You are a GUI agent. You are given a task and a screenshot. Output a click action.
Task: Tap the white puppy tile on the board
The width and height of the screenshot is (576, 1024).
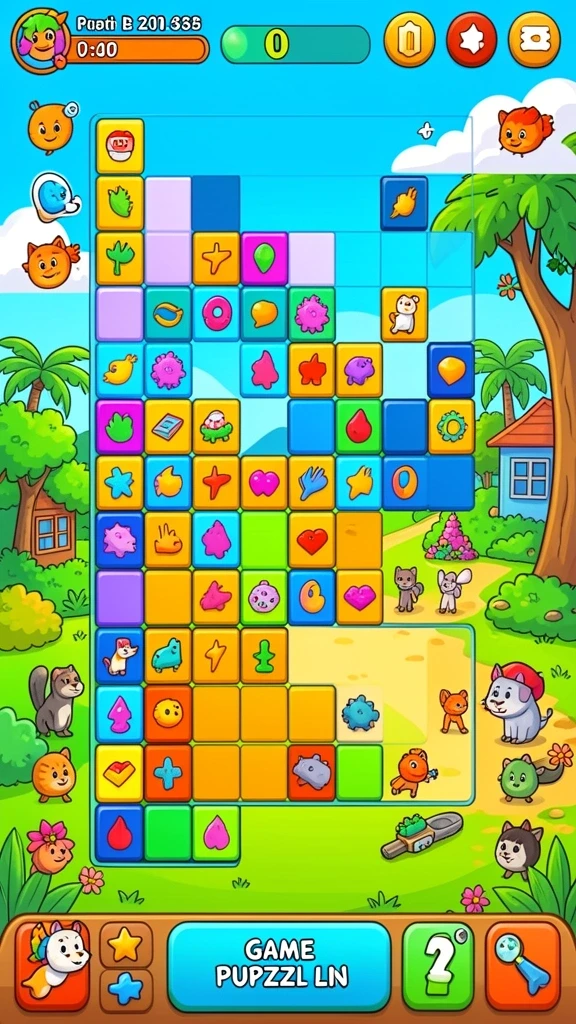404,314
